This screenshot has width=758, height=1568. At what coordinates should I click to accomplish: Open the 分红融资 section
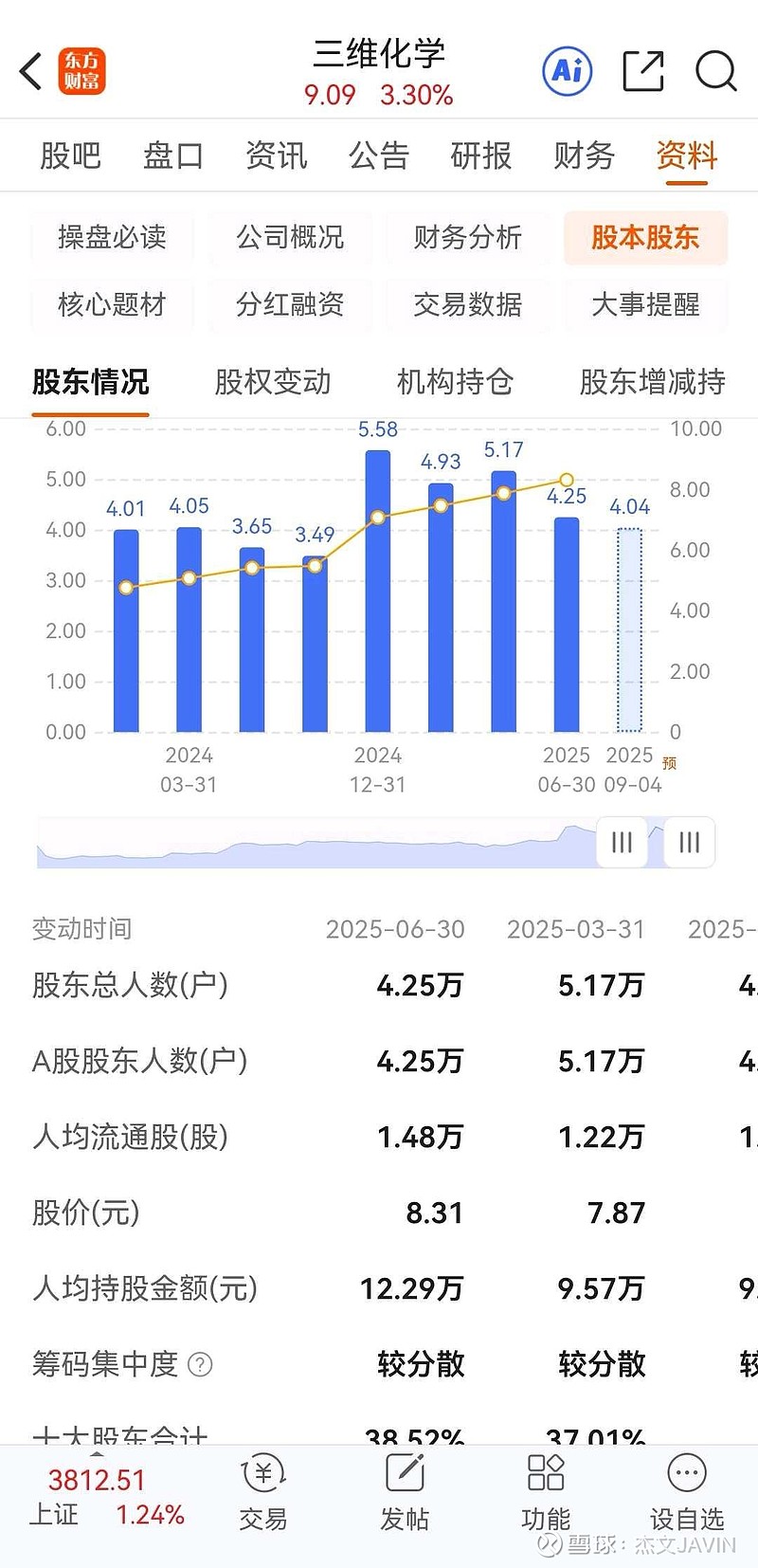pos(290,304)
